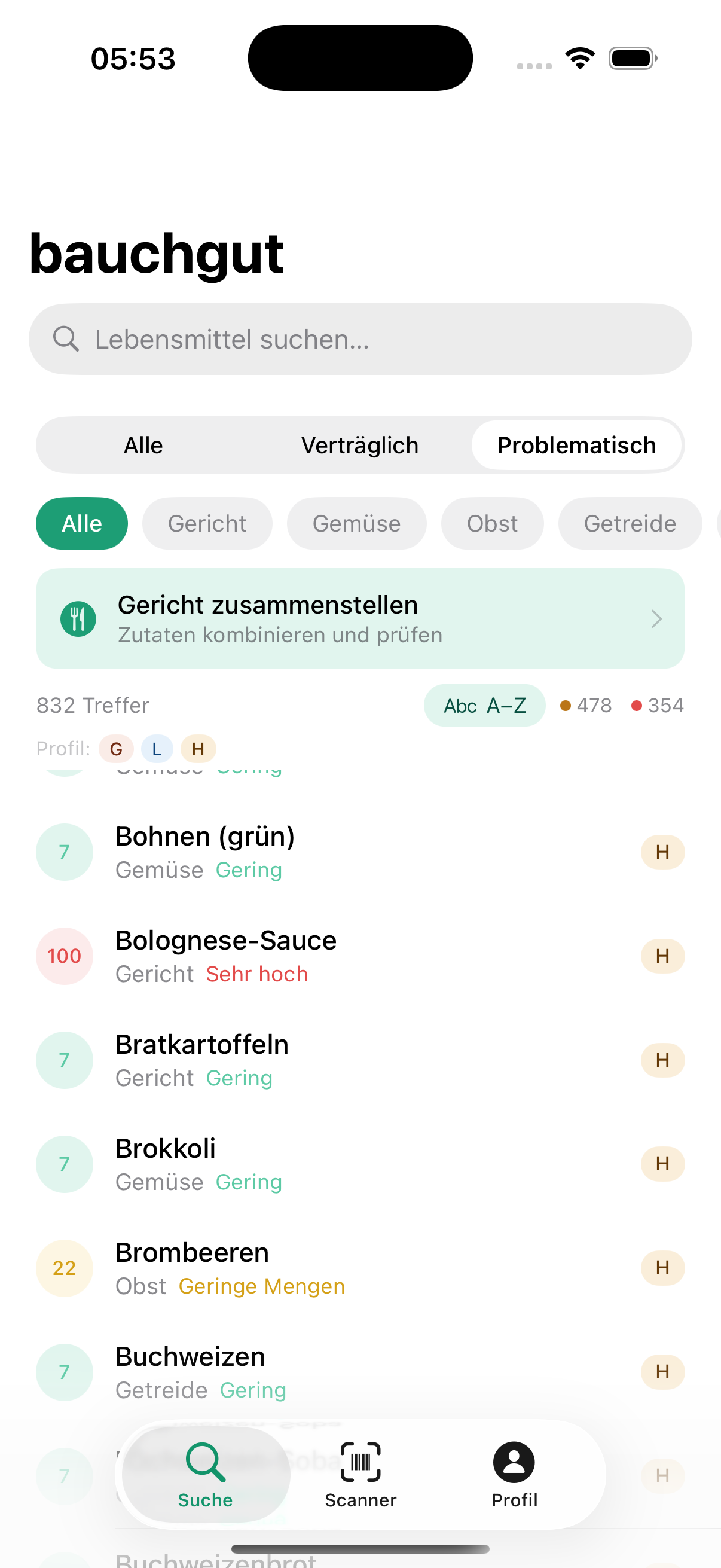The image size is (721, 1568).
Task: Click the magnifier icon inside the search field
Action: [x=66, y=339]
